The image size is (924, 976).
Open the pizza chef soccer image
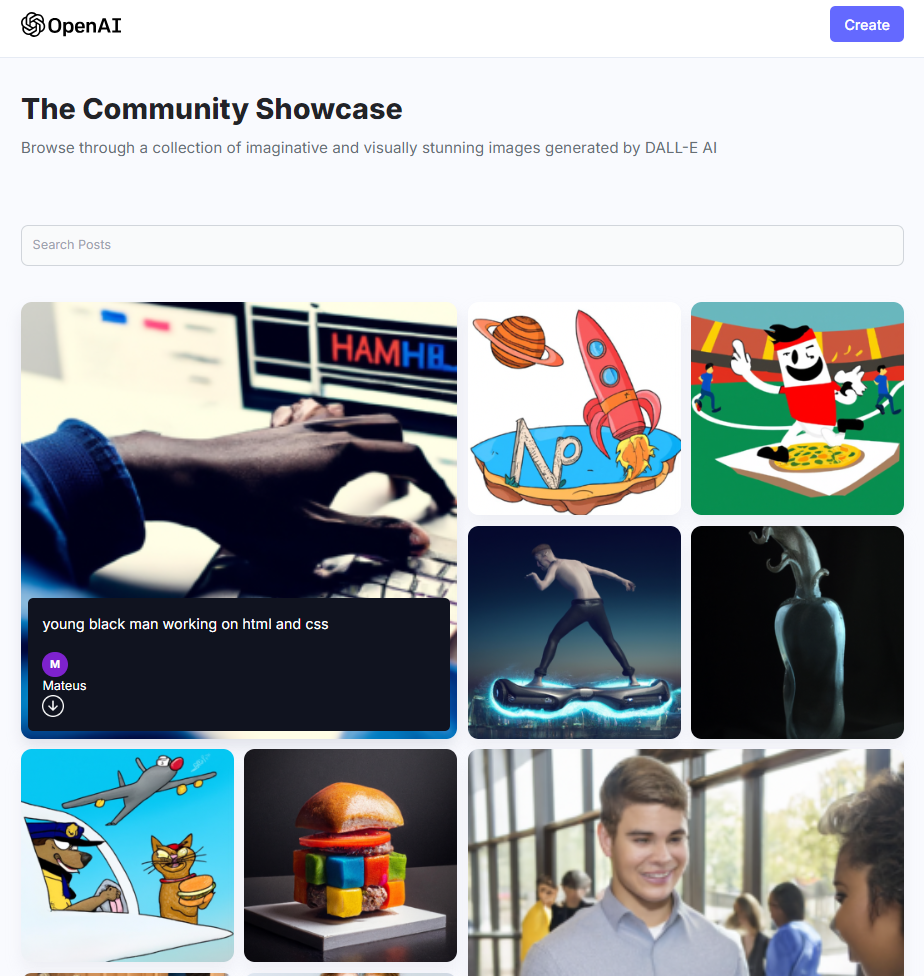(797, 408)
